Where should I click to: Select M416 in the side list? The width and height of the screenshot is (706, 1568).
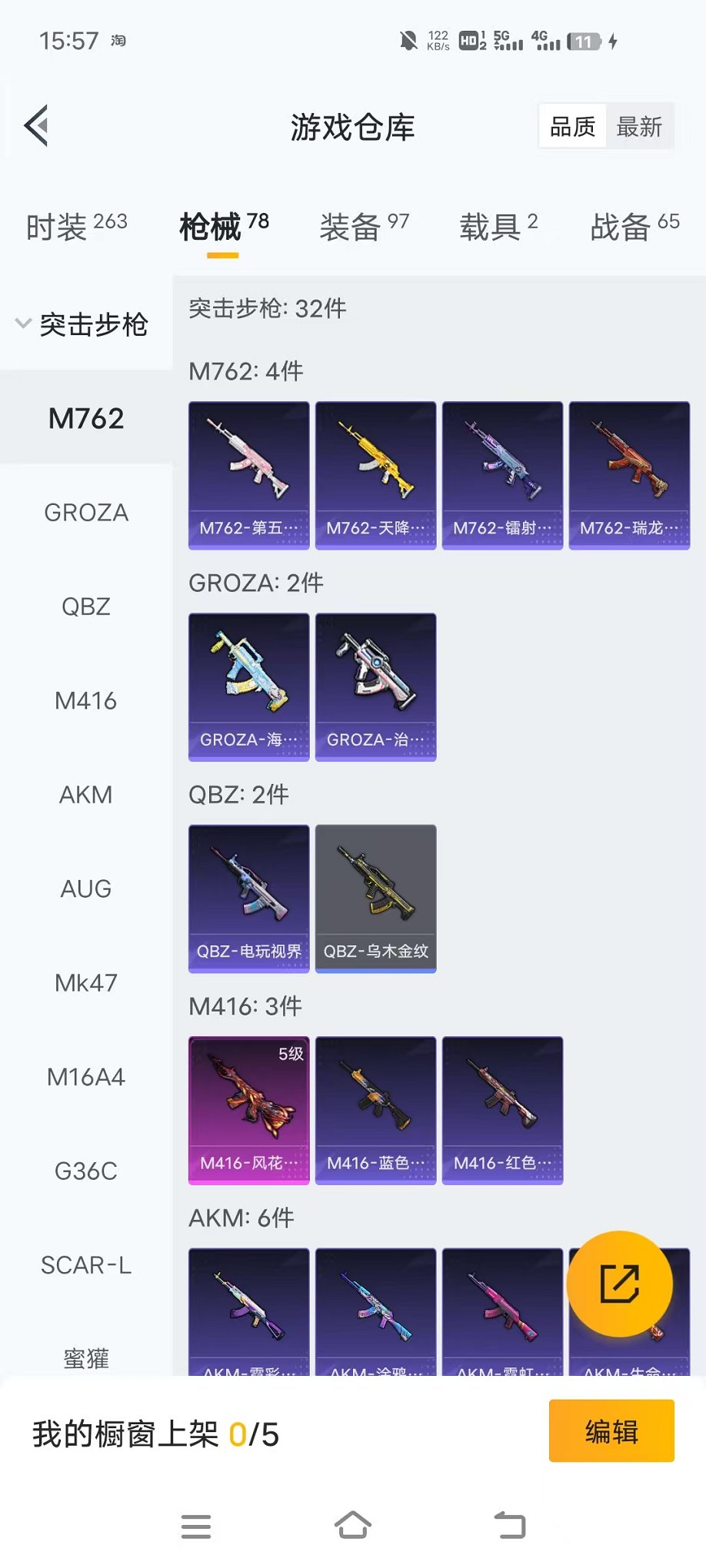[86, 701]
